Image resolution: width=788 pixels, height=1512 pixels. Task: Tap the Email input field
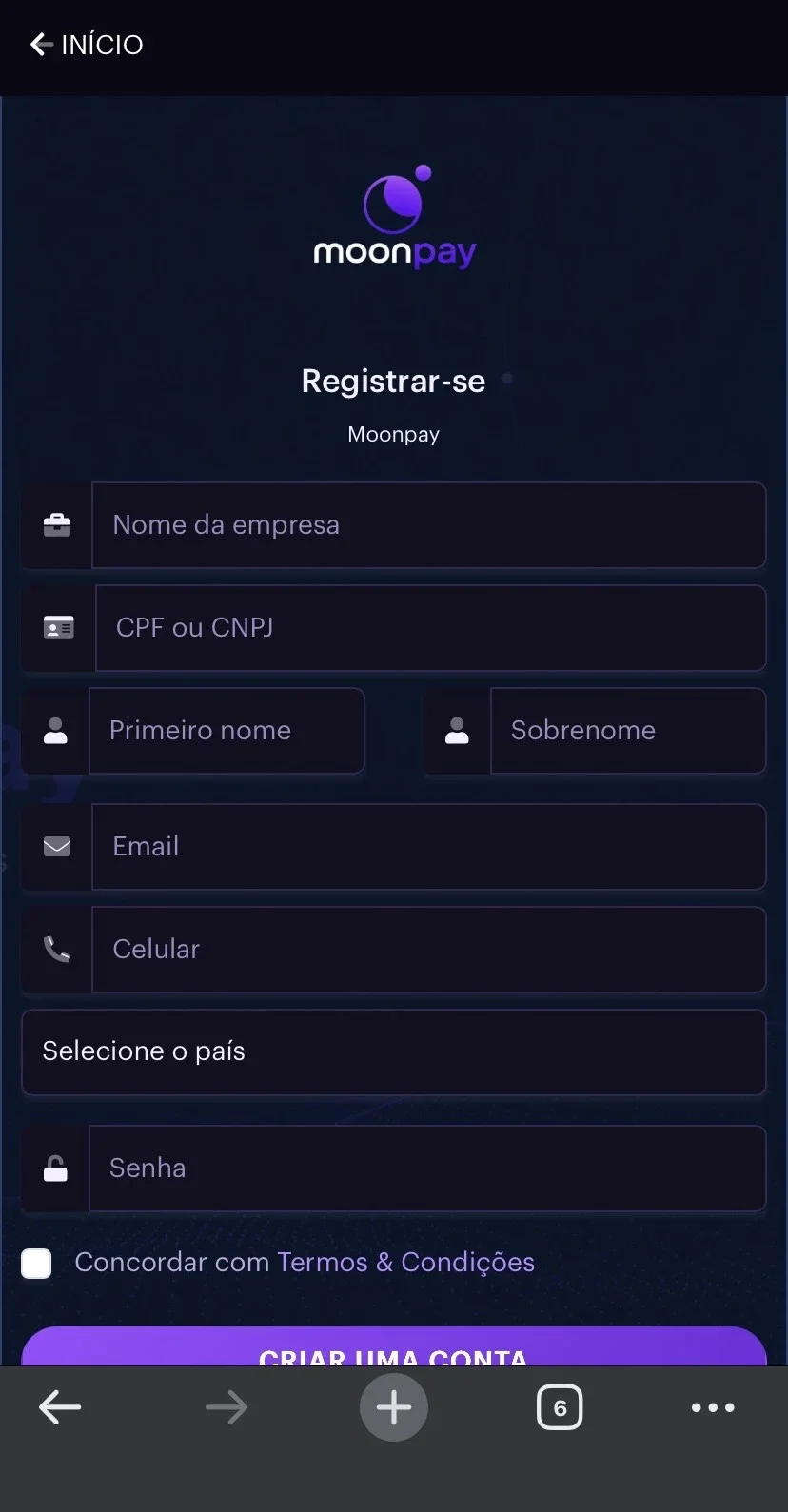click(428, 847)
